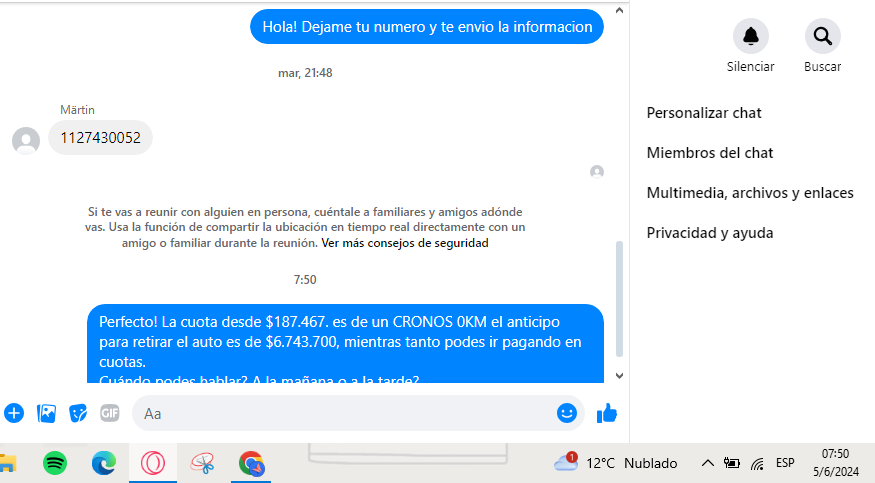Open Spotify from the taskbar
This screenshot has height=483, width=875.
click(x=55, y=463)
